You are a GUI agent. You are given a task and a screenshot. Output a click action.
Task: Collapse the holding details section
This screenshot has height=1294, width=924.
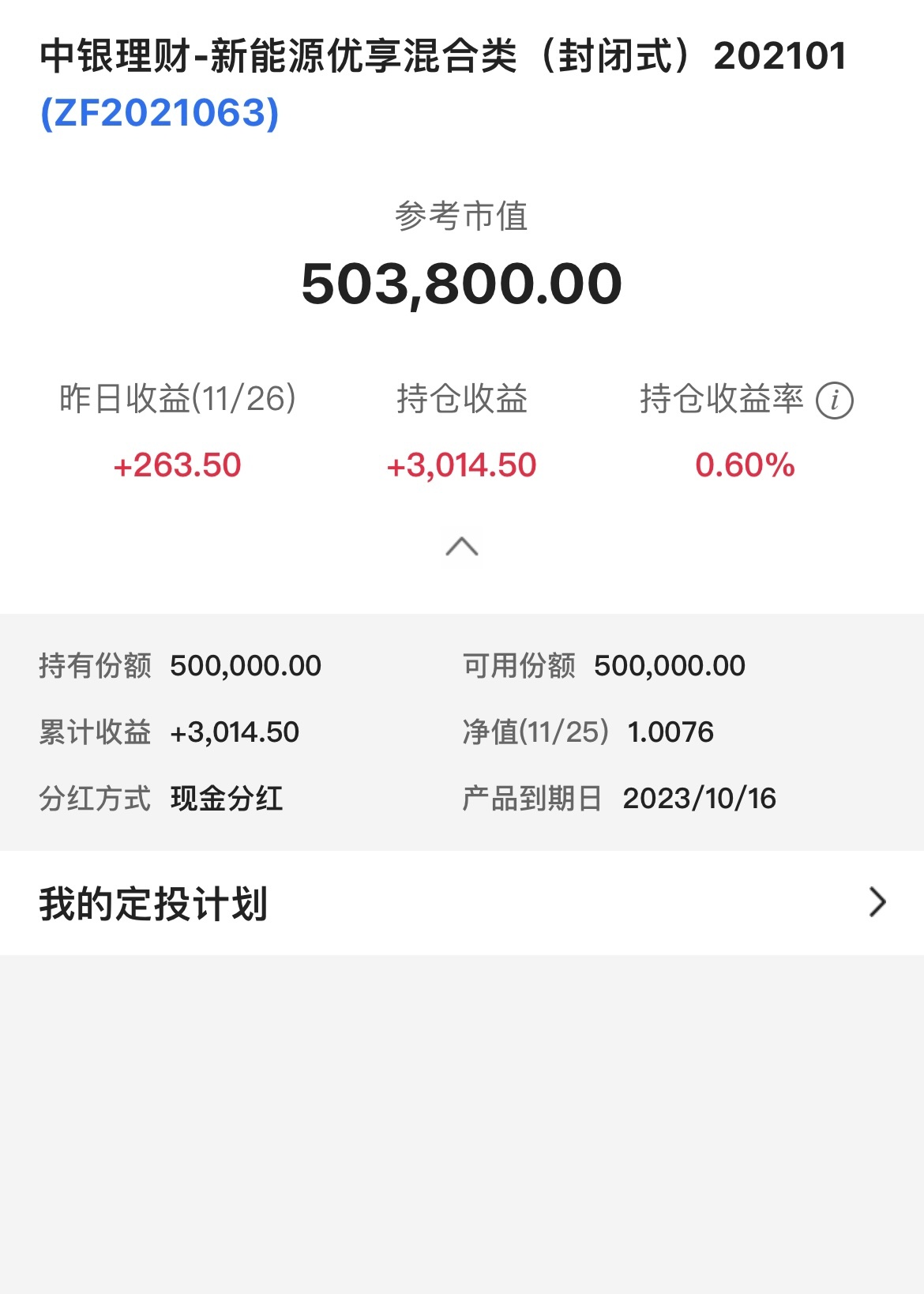coord(462,546)
